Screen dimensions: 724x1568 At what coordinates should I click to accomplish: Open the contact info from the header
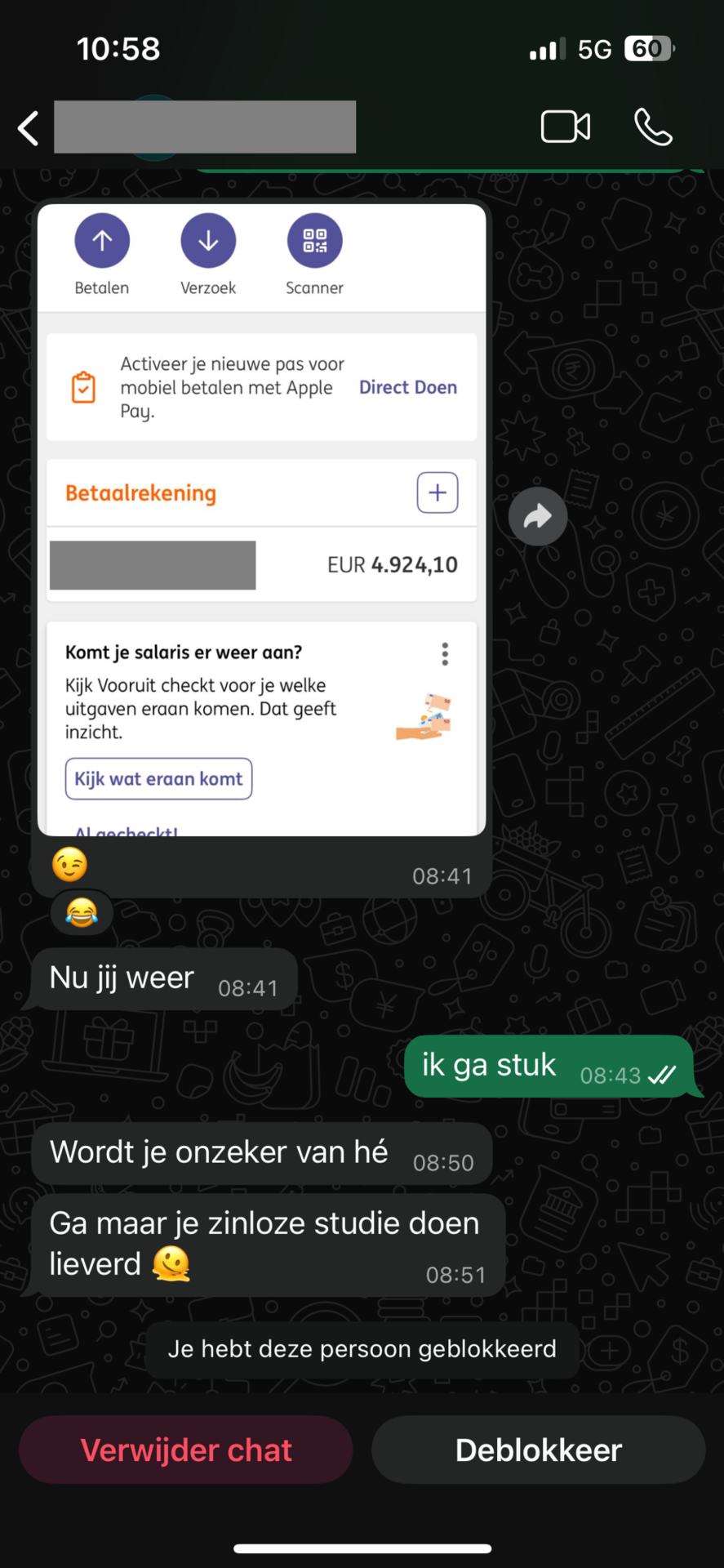204,127
